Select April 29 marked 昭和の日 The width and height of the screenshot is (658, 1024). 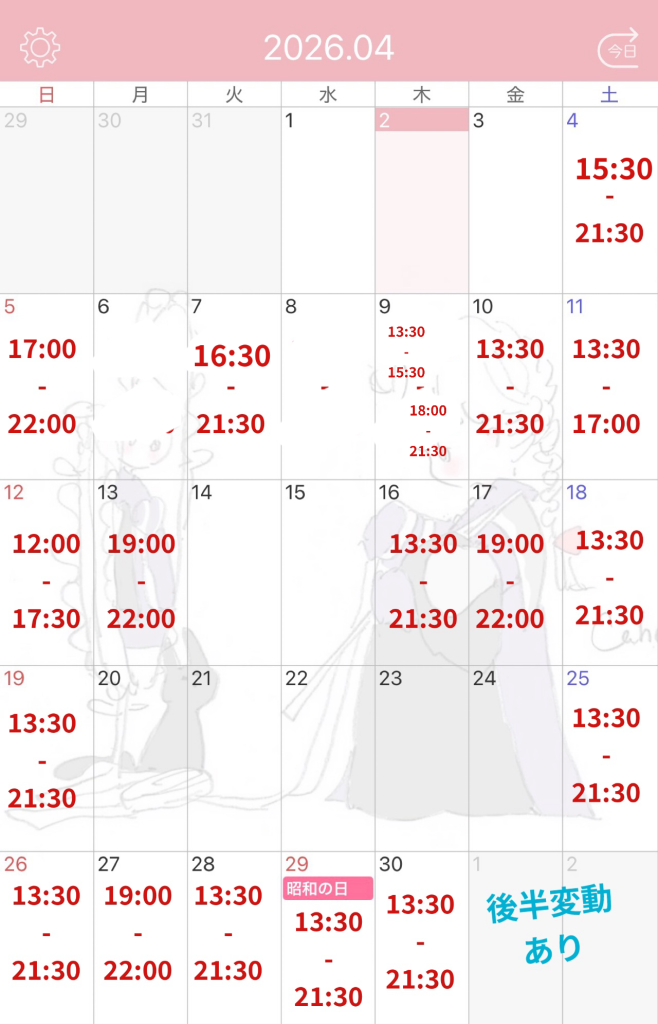(328, 940)
